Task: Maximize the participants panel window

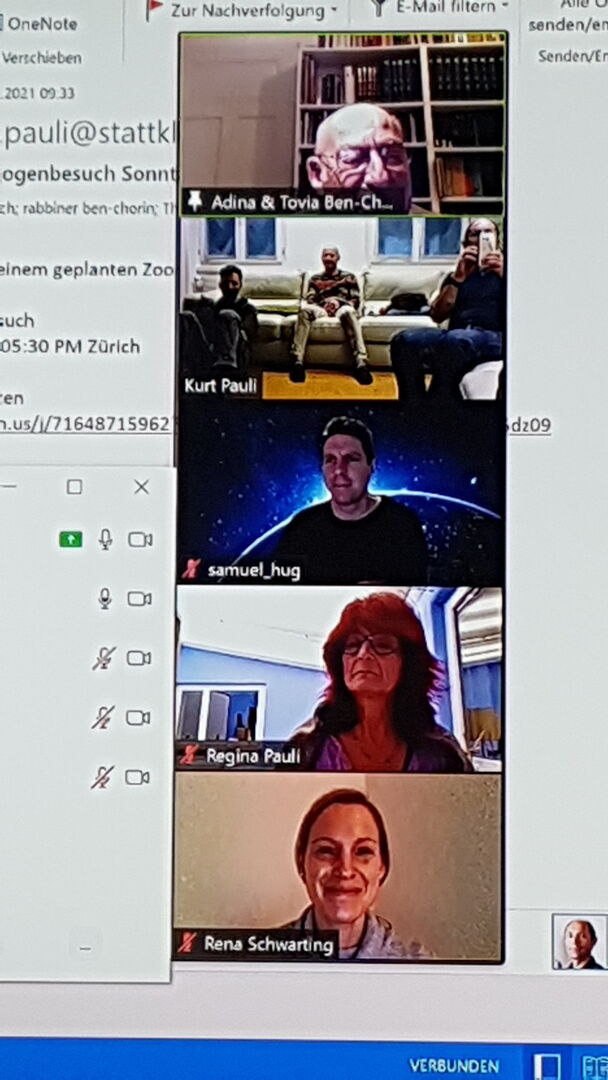Action: tap(74, 487)
